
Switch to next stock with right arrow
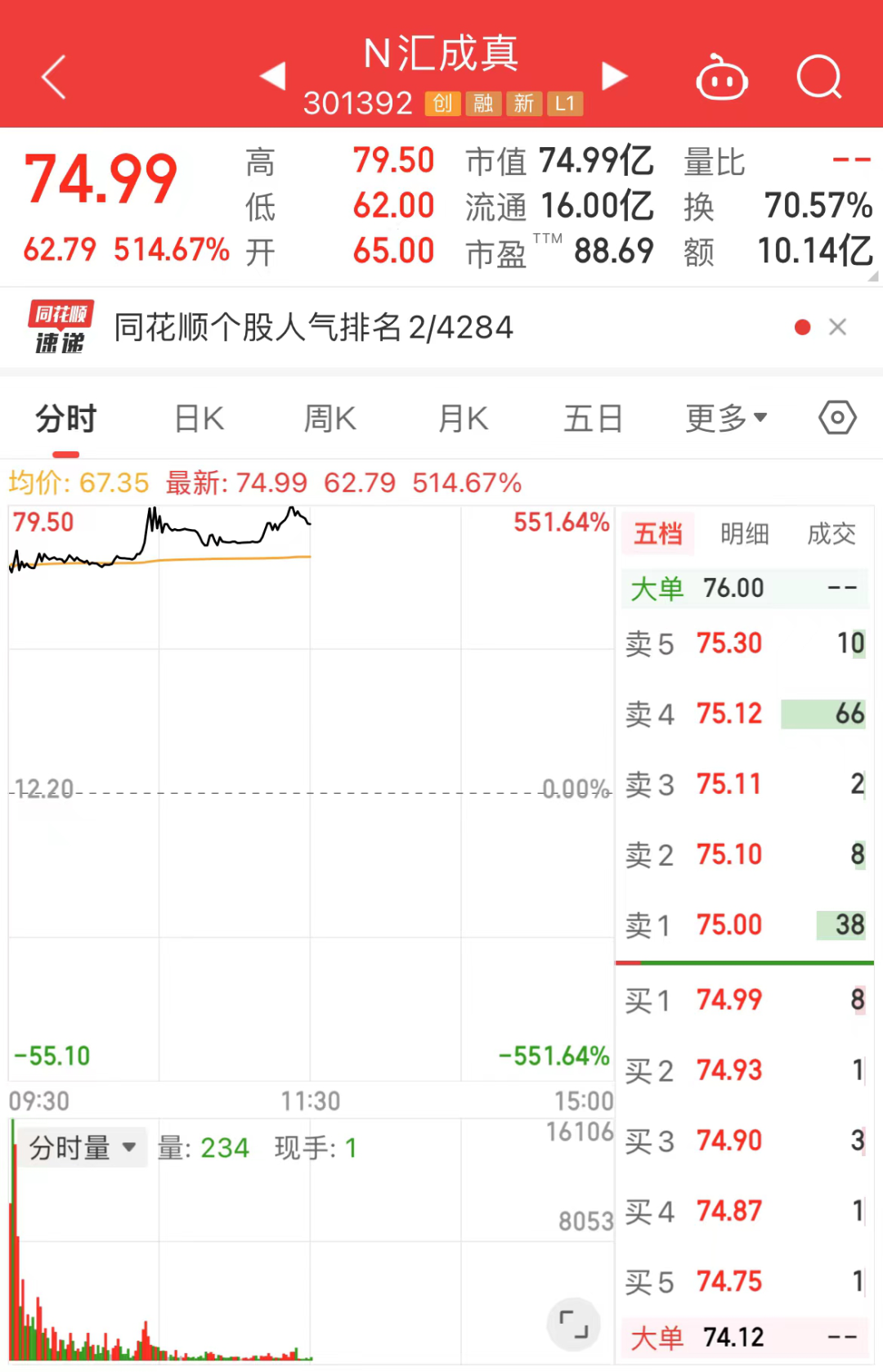tap(615, 74)
